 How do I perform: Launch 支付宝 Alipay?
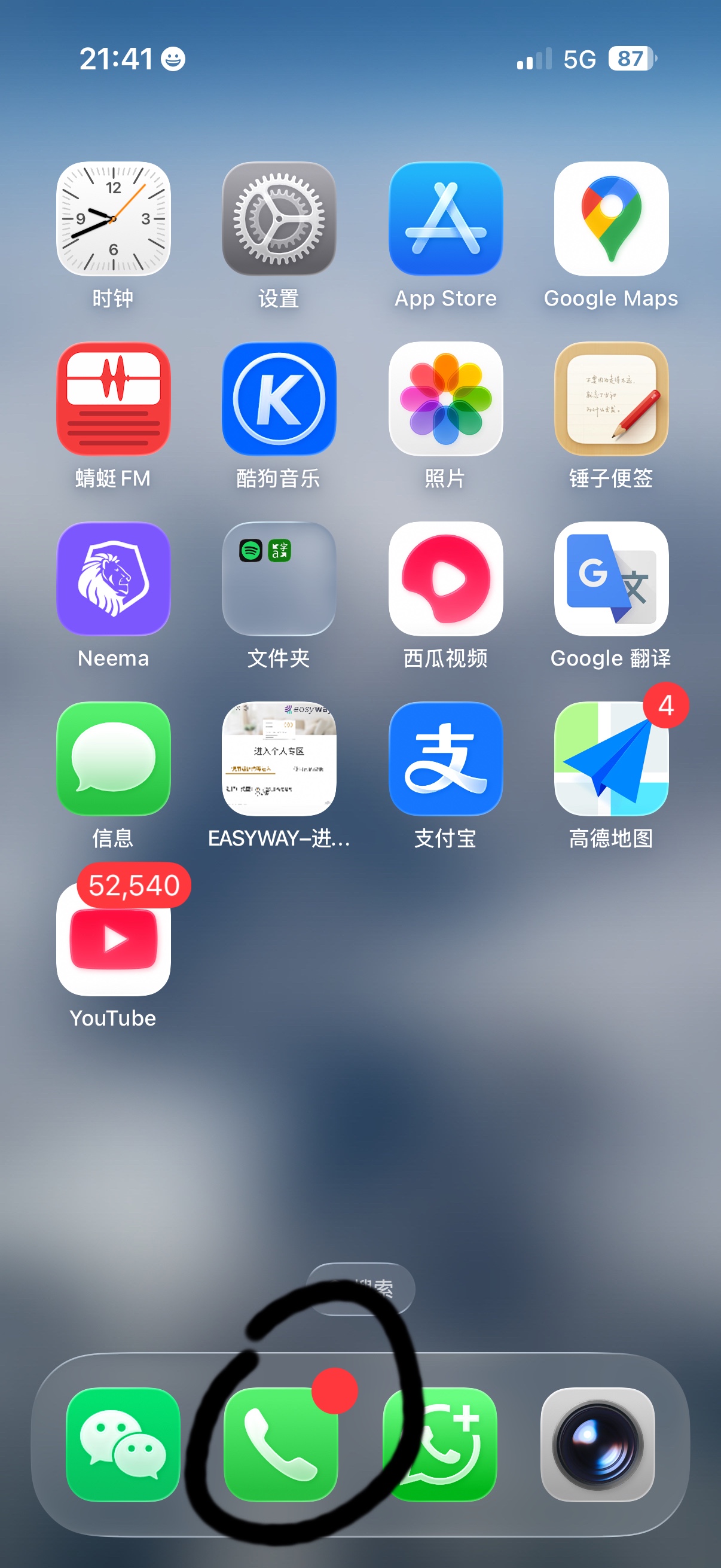445,758
